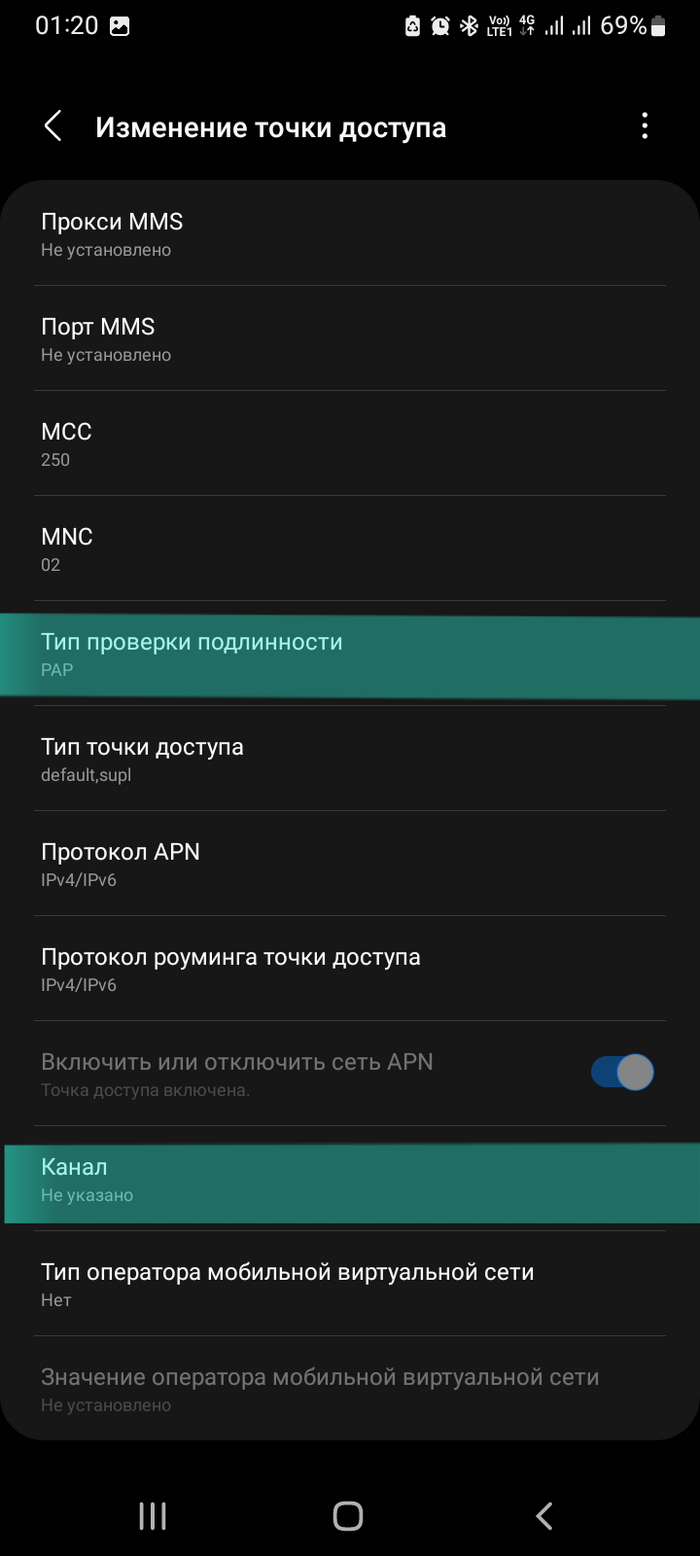Open Тип точки доступа setting
The width and height of the screenshot is (700, 1556).
click(350, 758)
